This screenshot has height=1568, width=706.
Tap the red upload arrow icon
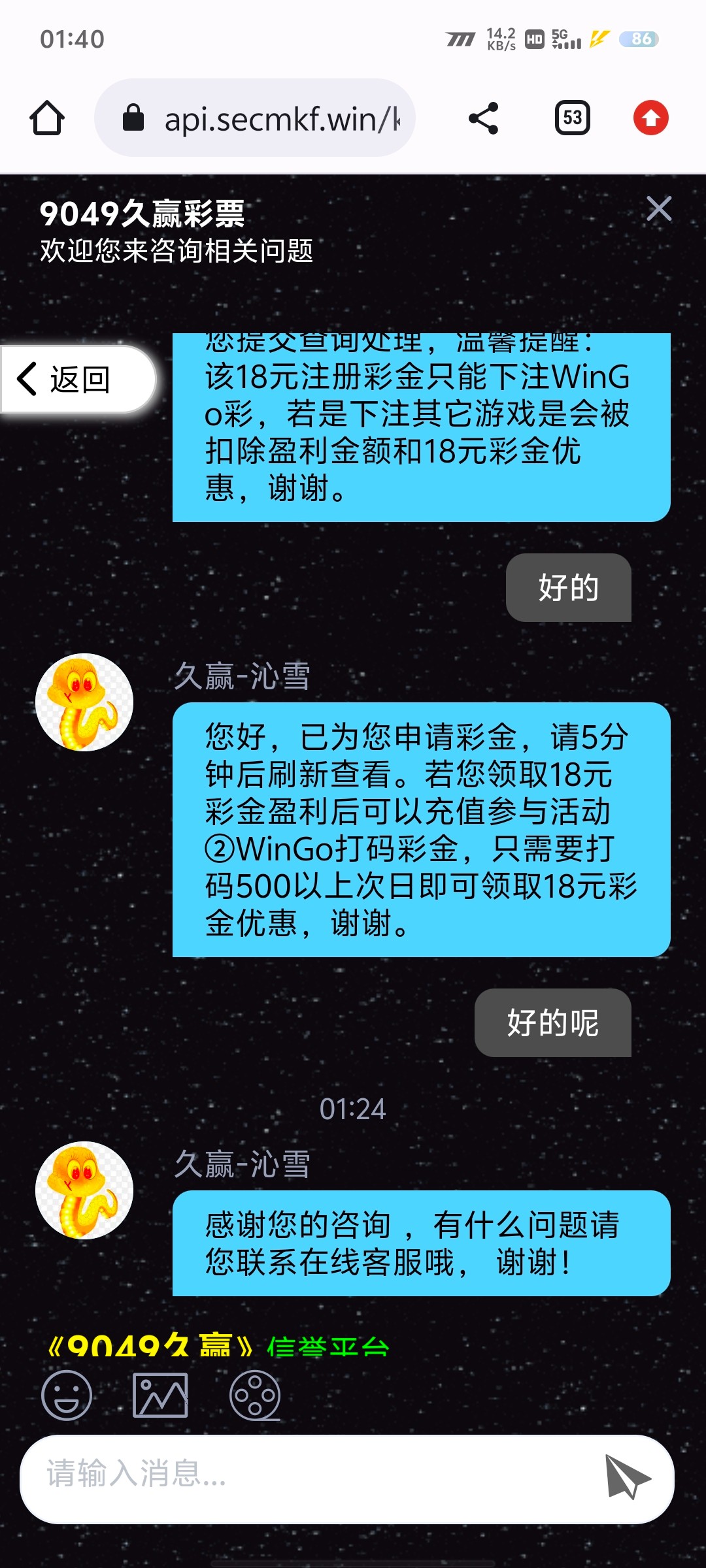coord(650,118)
